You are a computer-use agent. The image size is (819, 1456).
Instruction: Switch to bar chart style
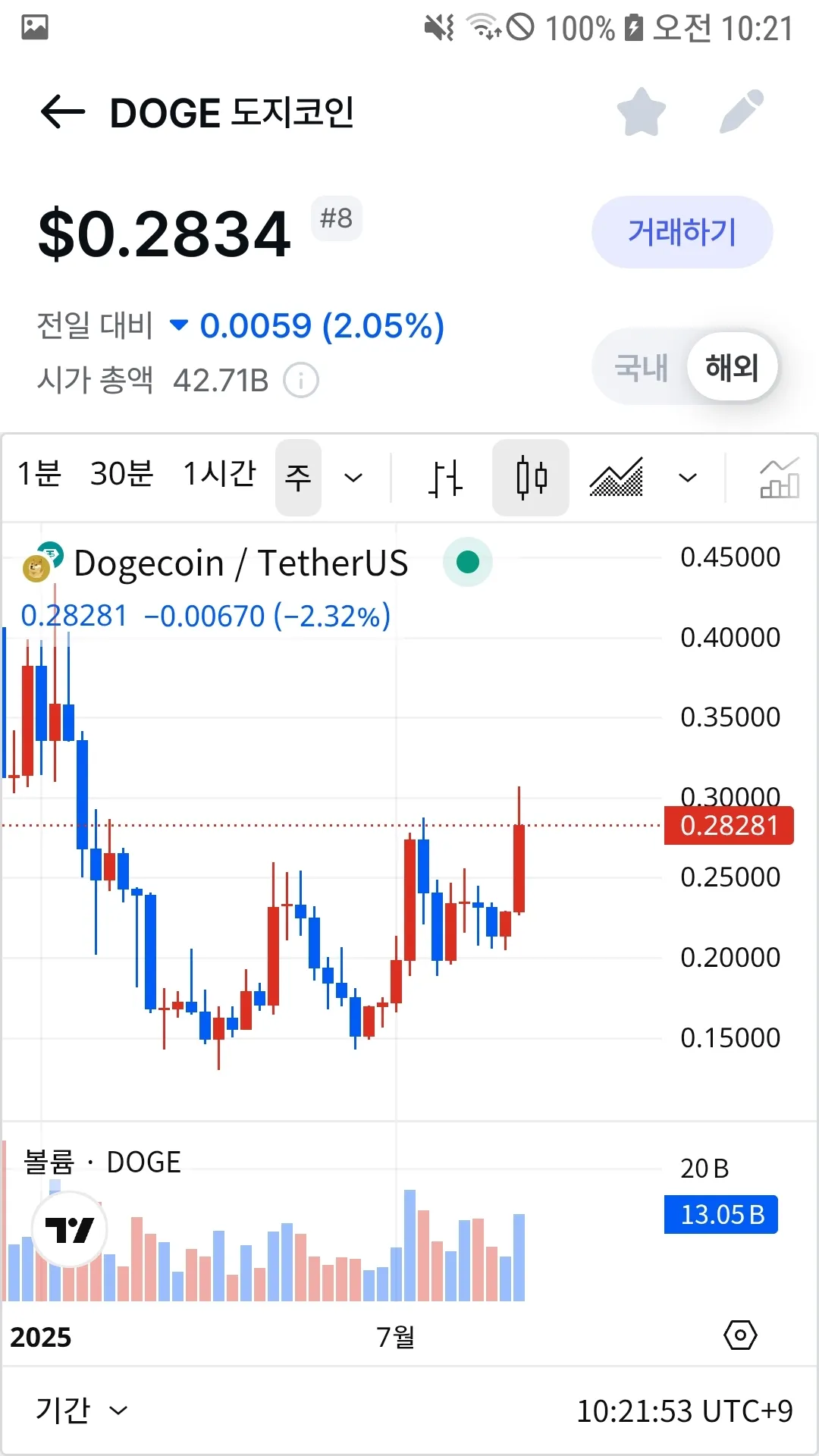click(x=445, y=478)
